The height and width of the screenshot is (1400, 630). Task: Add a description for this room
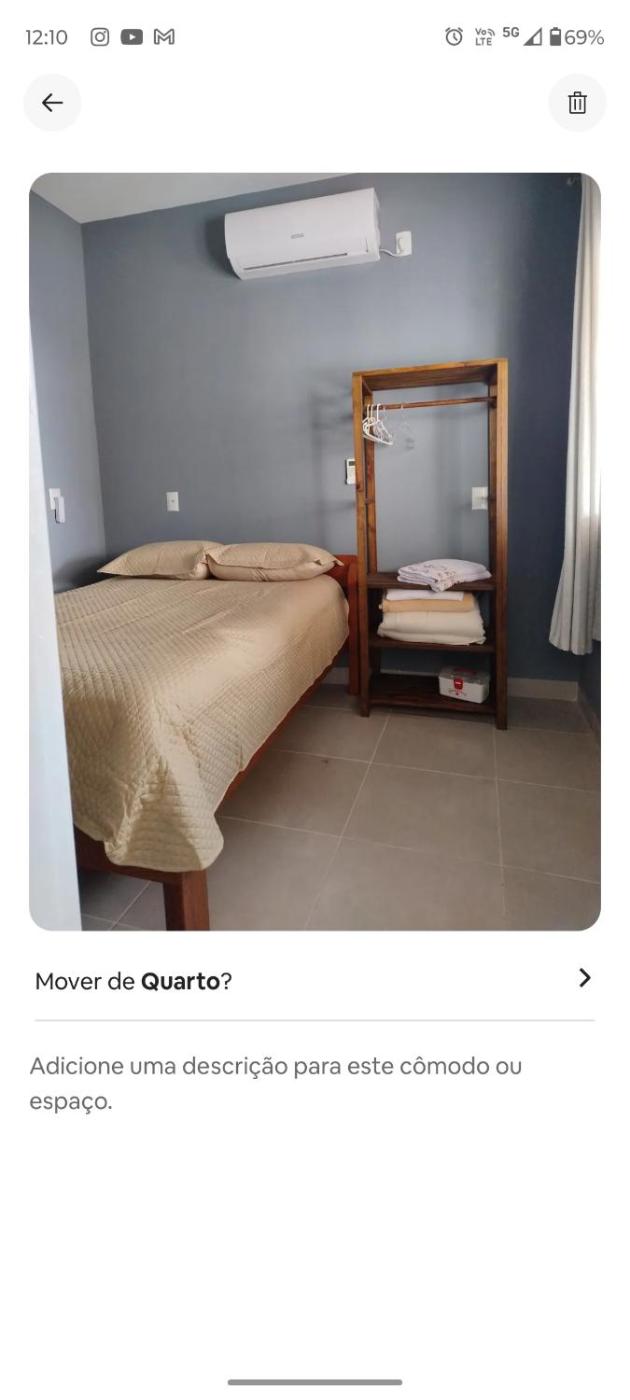(276, 1083)
